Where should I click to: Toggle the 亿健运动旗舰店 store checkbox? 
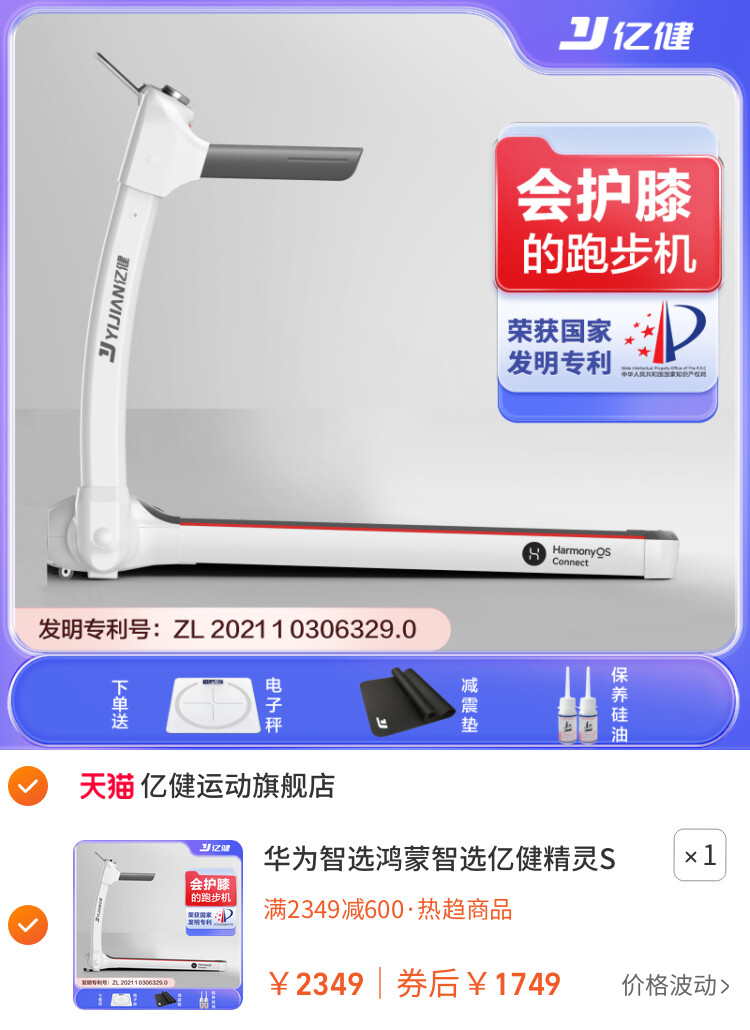(28, 786)
